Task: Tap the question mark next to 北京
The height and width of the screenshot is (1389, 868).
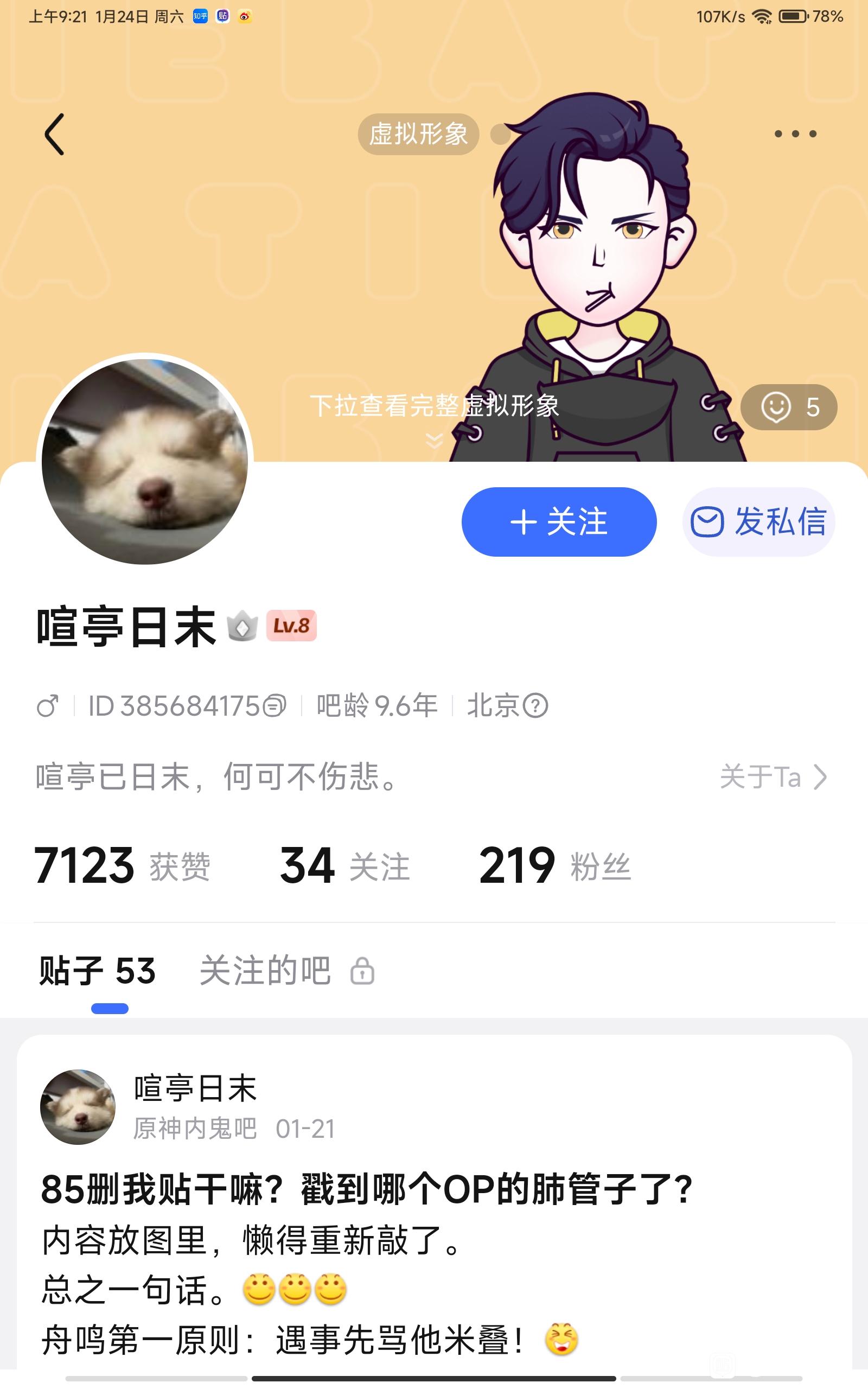Action: (x=536, y=705)
